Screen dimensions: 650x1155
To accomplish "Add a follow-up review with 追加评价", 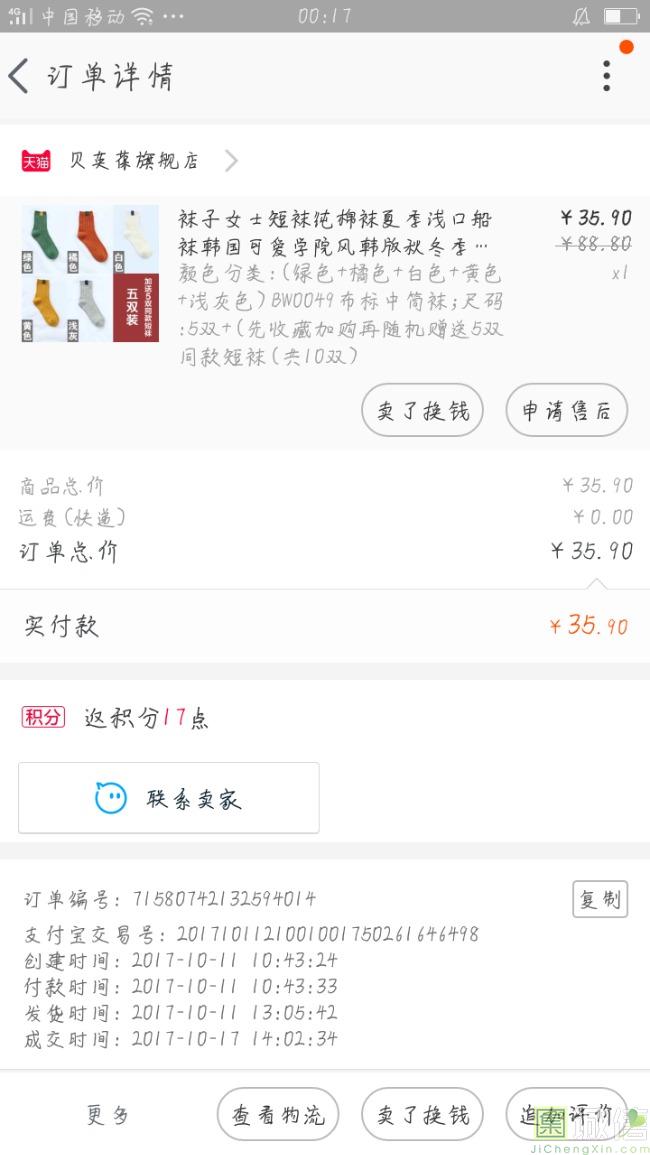I will click(x=566, y=1115).
